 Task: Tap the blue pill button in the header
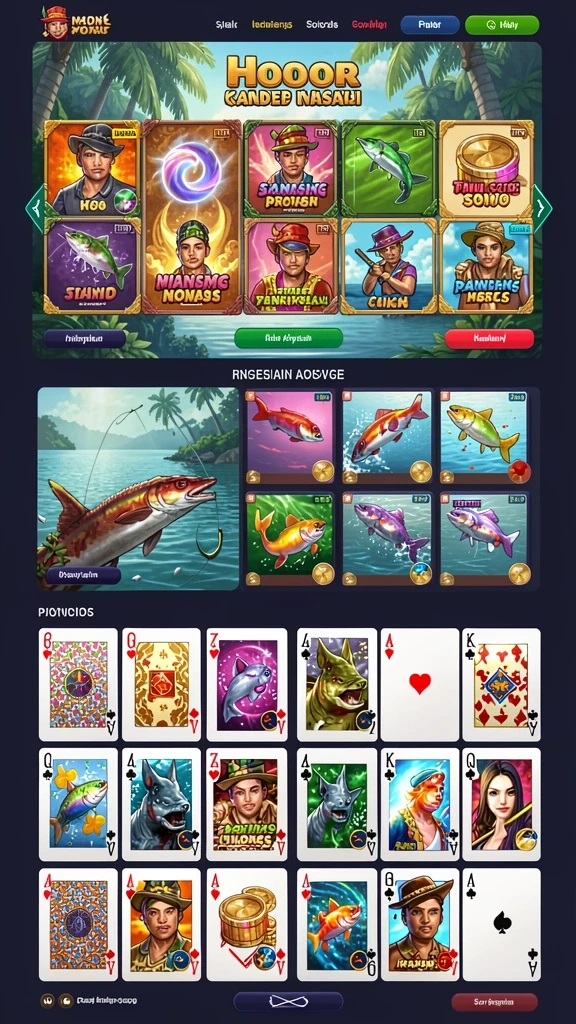pyautogui.click(x=430, y=25)
